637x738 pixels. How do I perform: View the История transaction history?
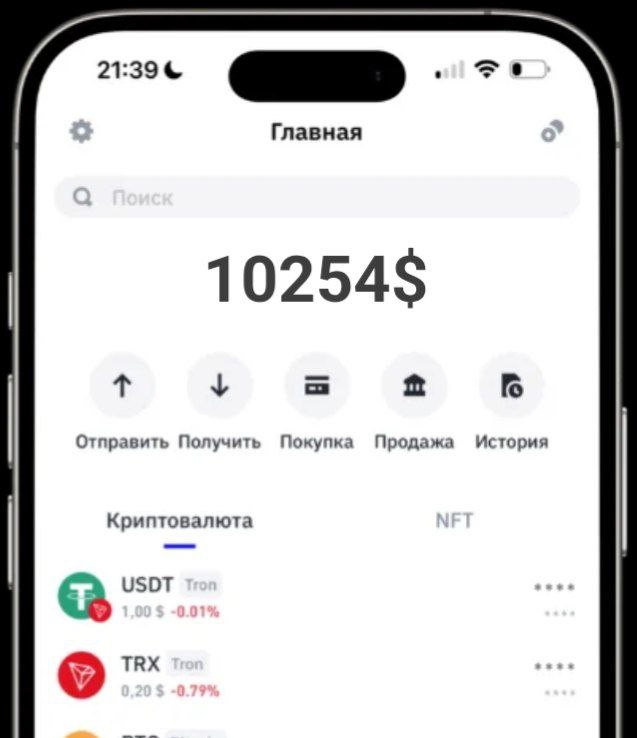pos(511,386)
